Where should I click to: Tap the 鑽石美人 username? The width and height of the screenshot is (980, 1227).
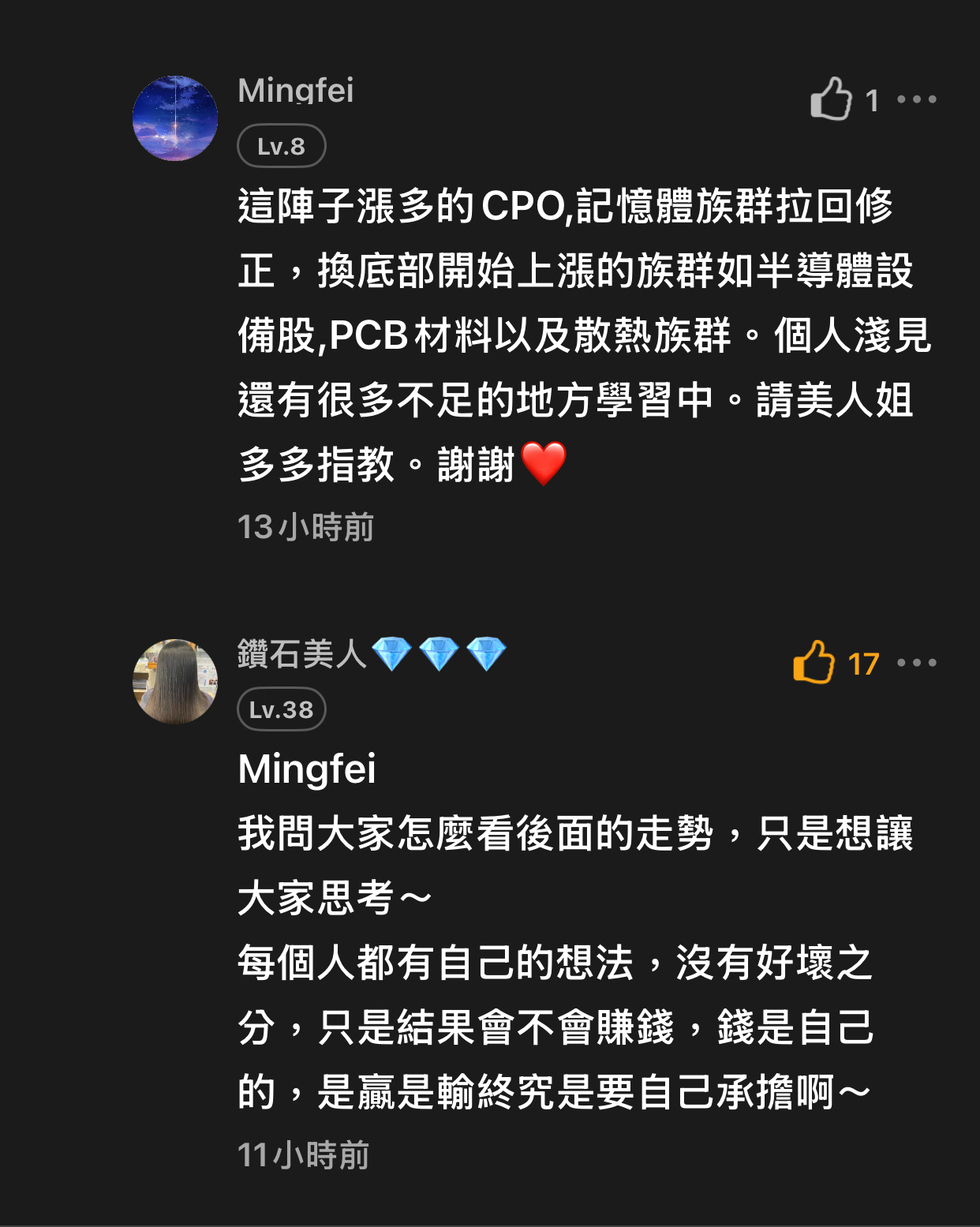coord(302,654)
